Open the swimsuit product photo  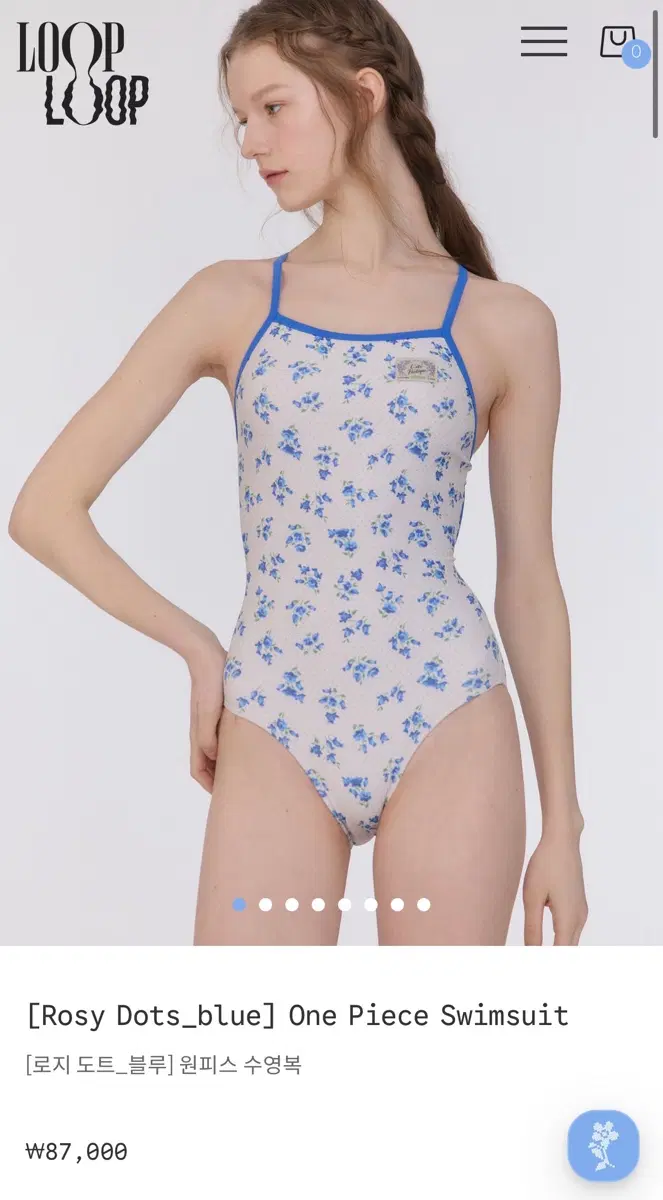331,473
